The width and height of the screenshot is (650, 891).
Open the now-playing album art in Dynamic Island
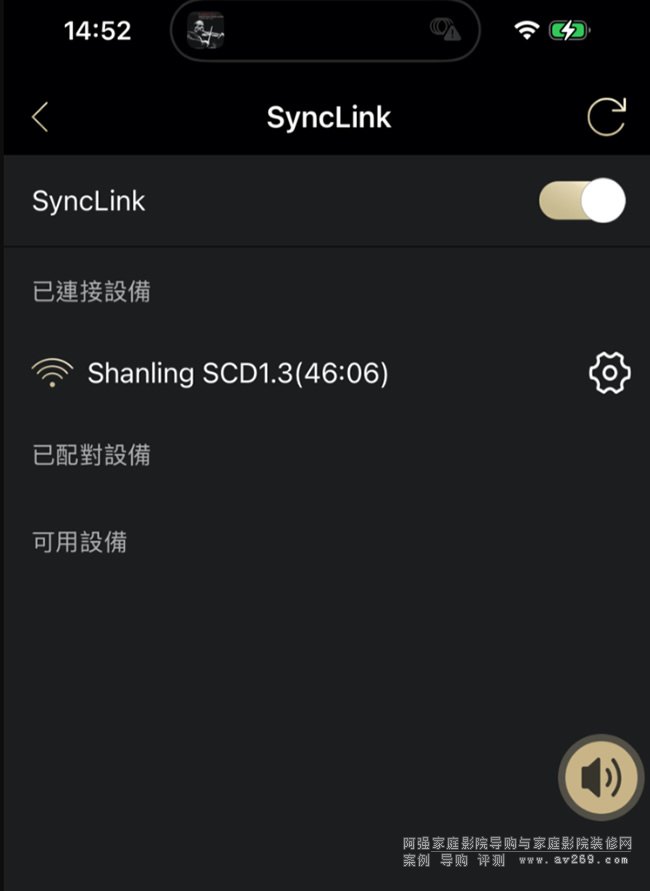[x=205, y=31]
